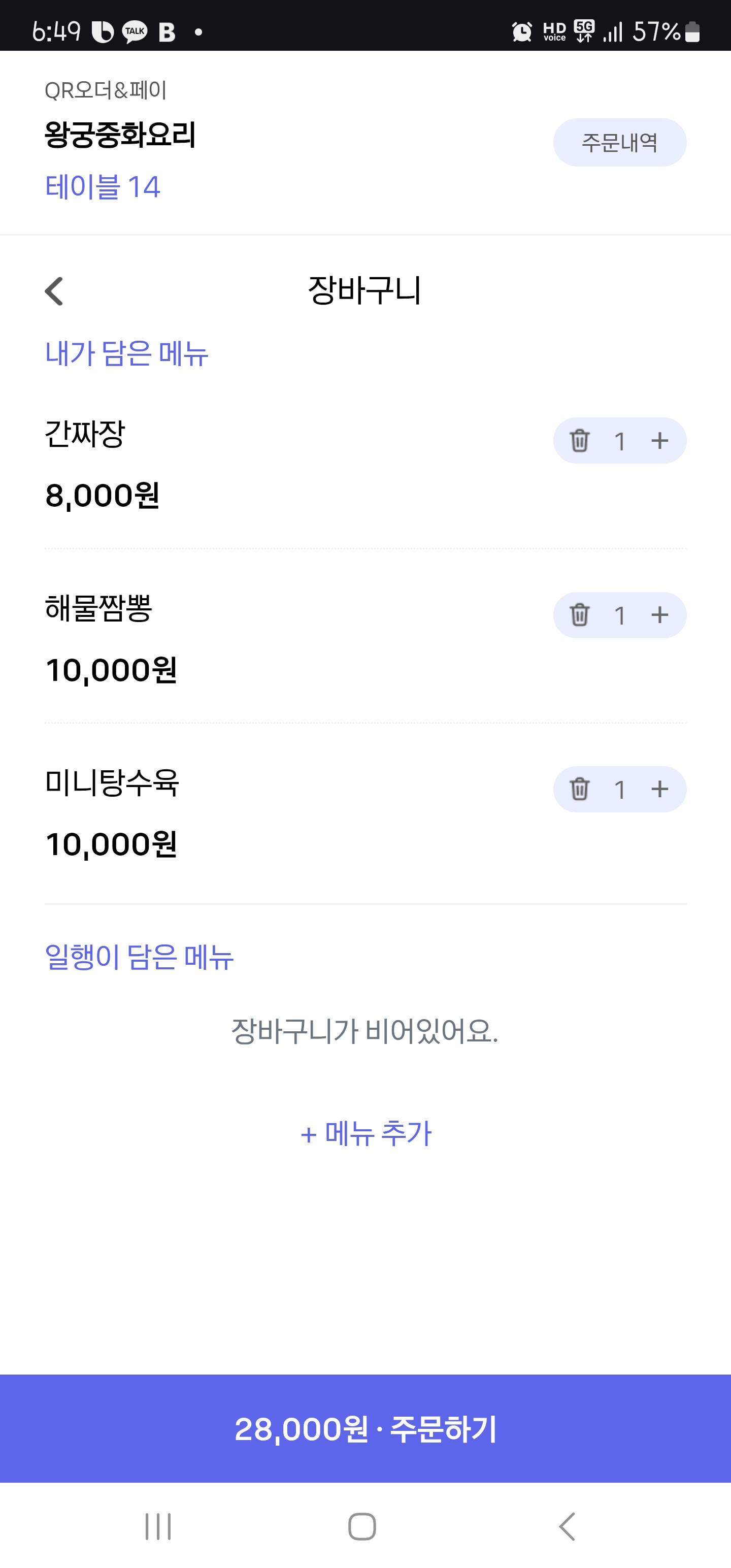This screenshot has height=1568, width=731.
Task: Go back using the 장바구니 header arrow
Action: click(x=54, y=291)
